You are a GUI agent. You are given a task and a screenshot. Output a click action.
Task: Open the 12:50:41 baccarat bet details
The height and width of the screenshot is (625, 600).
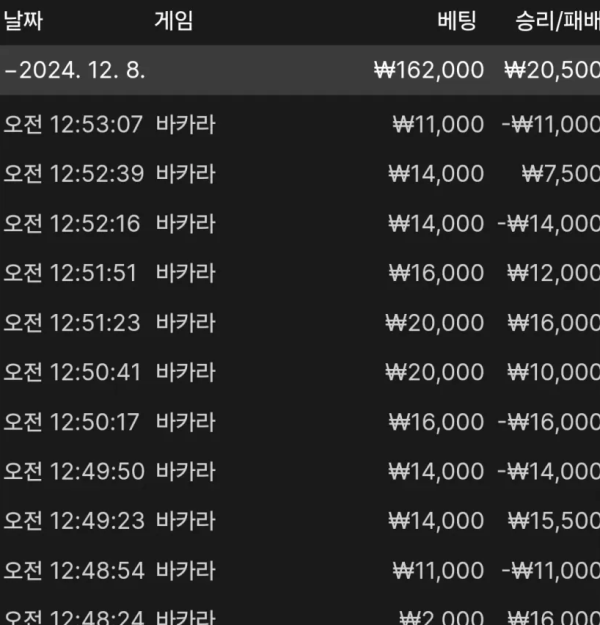pos(300,372)
